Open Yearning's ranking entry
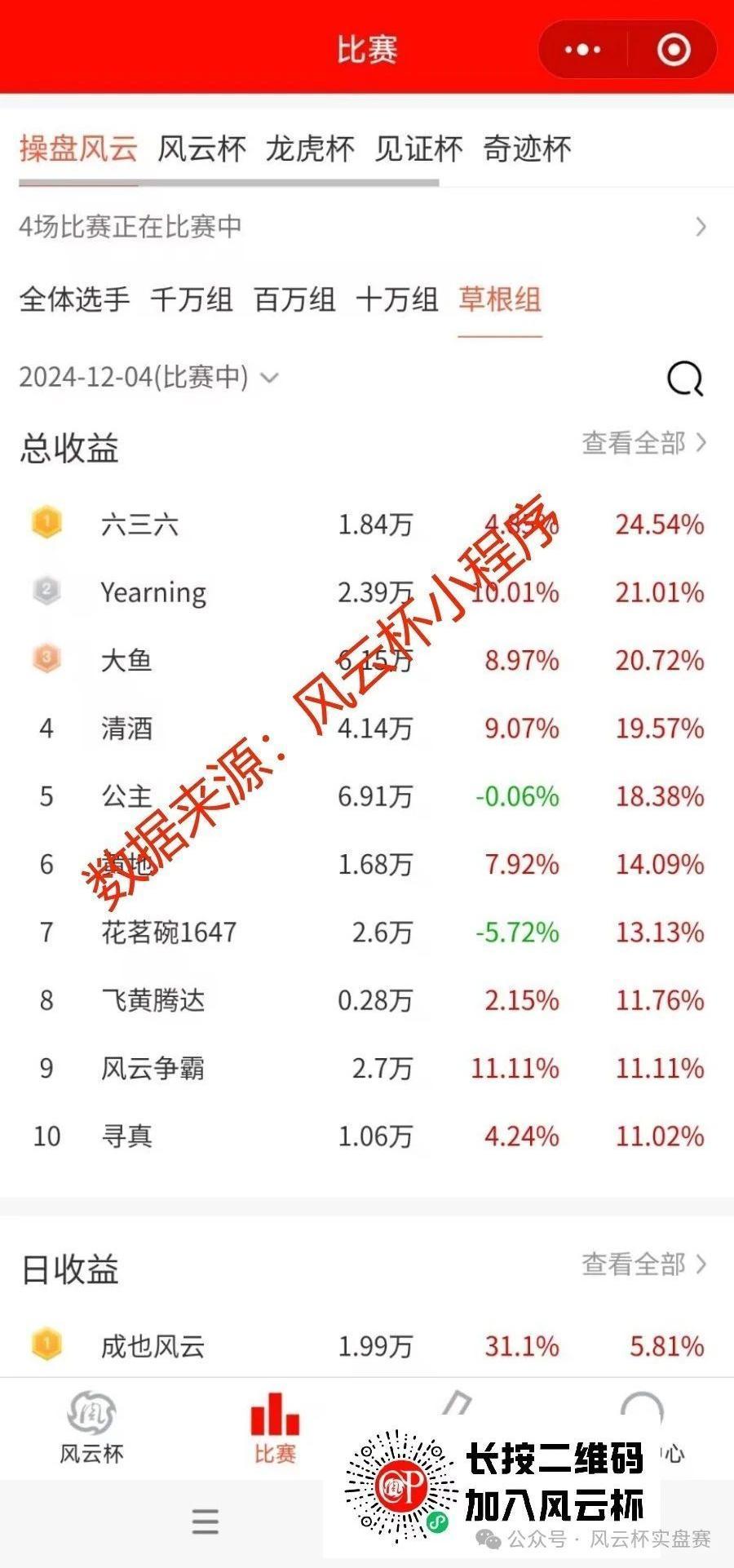Image resolution: width=734 pixels, height=1568 pixels. pyautogui.click(x=367, y=592)
